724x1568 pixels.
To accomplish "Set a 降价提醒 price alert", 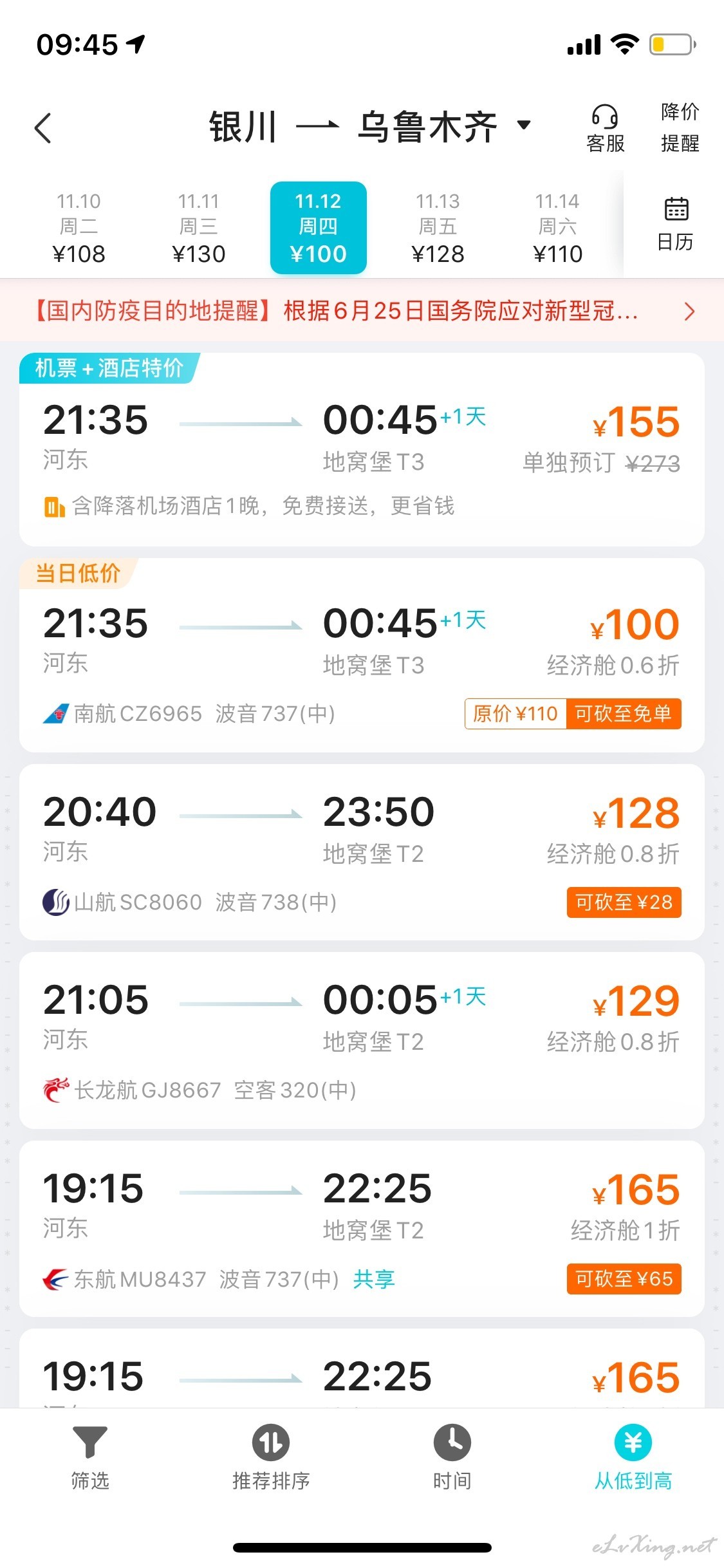I will tap(680, 127).
